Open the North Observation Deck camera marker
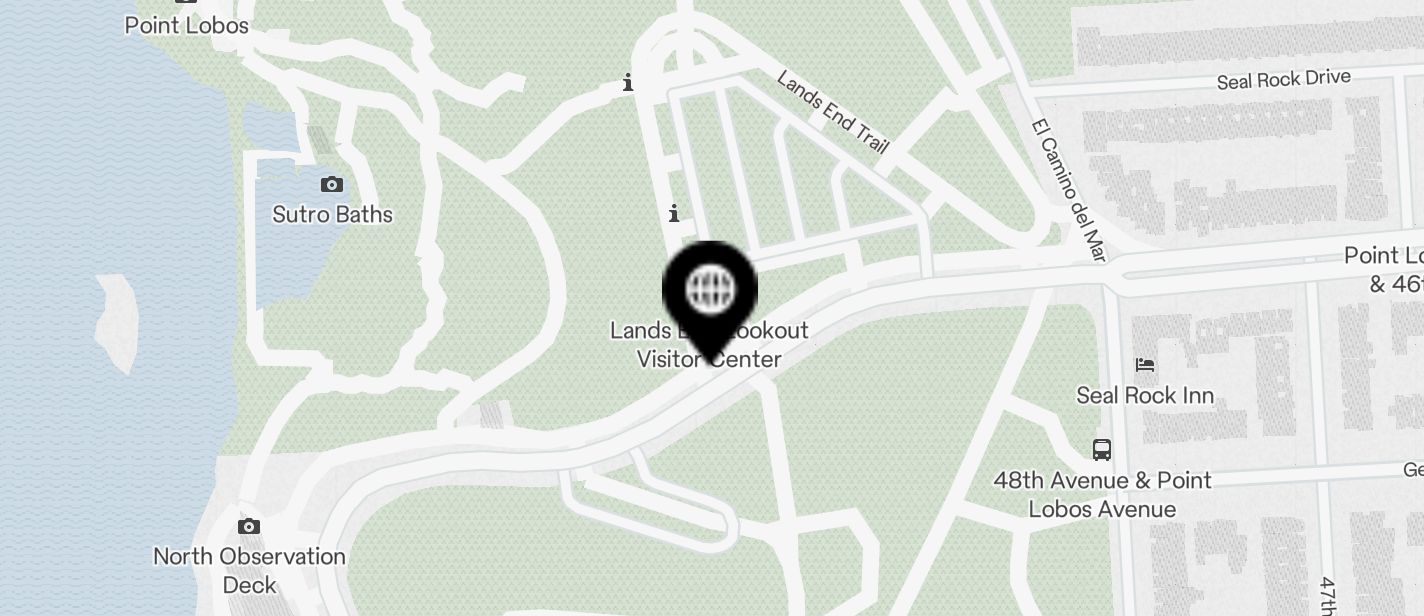Screen dimensions: 1424x616 pyautogui.click(x=249, y=526)
